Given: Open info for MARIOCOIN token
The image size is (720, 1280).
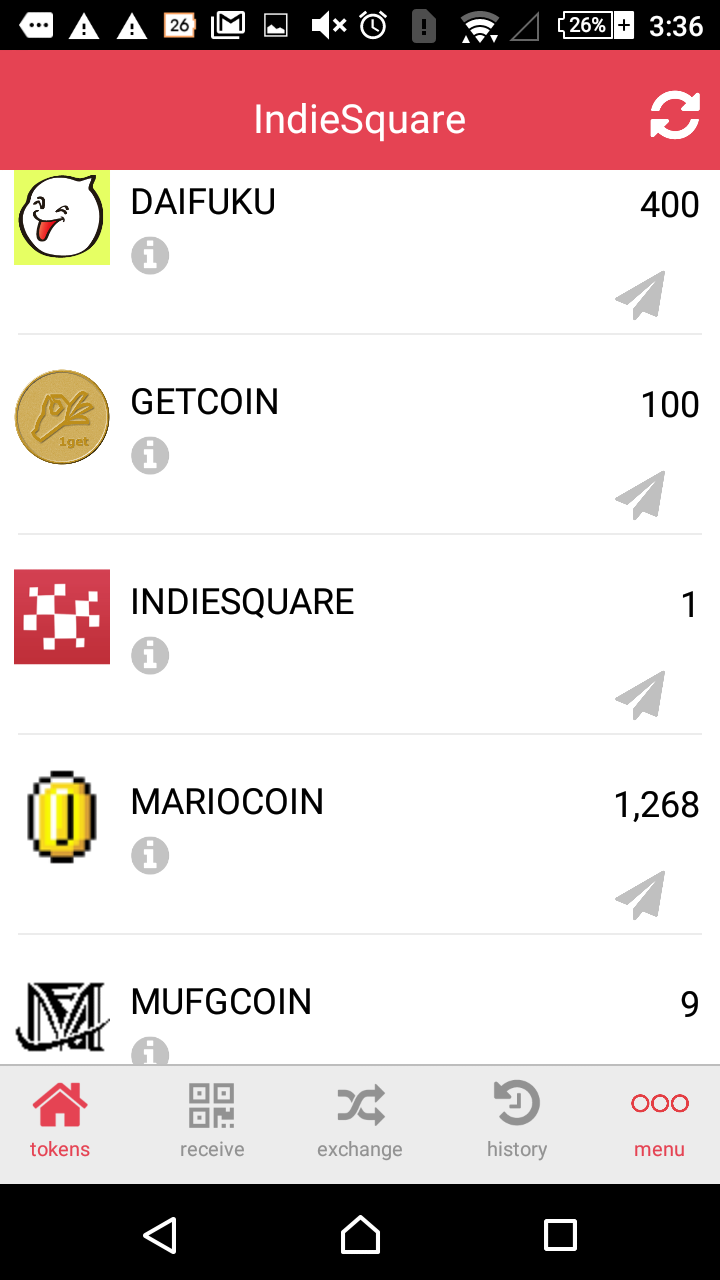Looking at the screenshot, I should [x=150, y=855].
